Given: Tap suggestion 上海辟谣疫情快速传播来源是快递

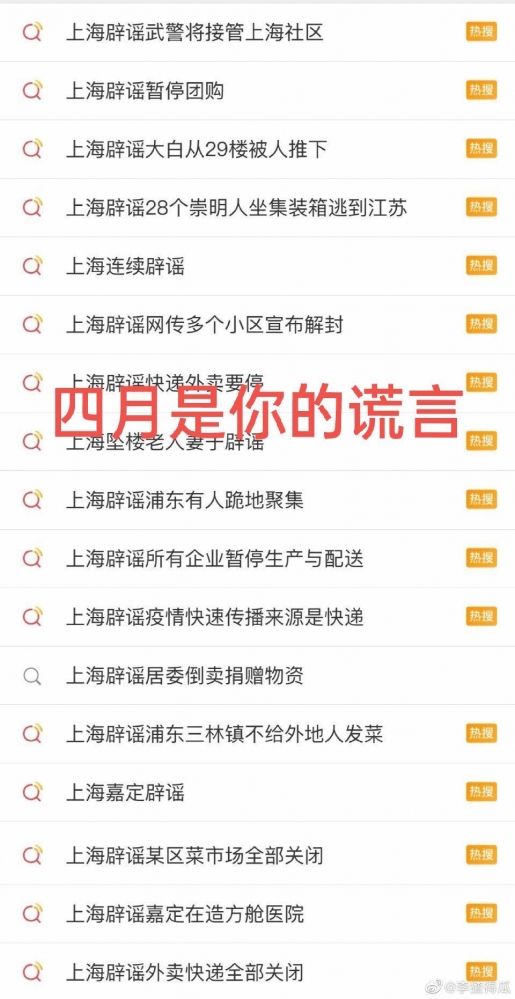Looking at the screenshot, I should (258, 617).
